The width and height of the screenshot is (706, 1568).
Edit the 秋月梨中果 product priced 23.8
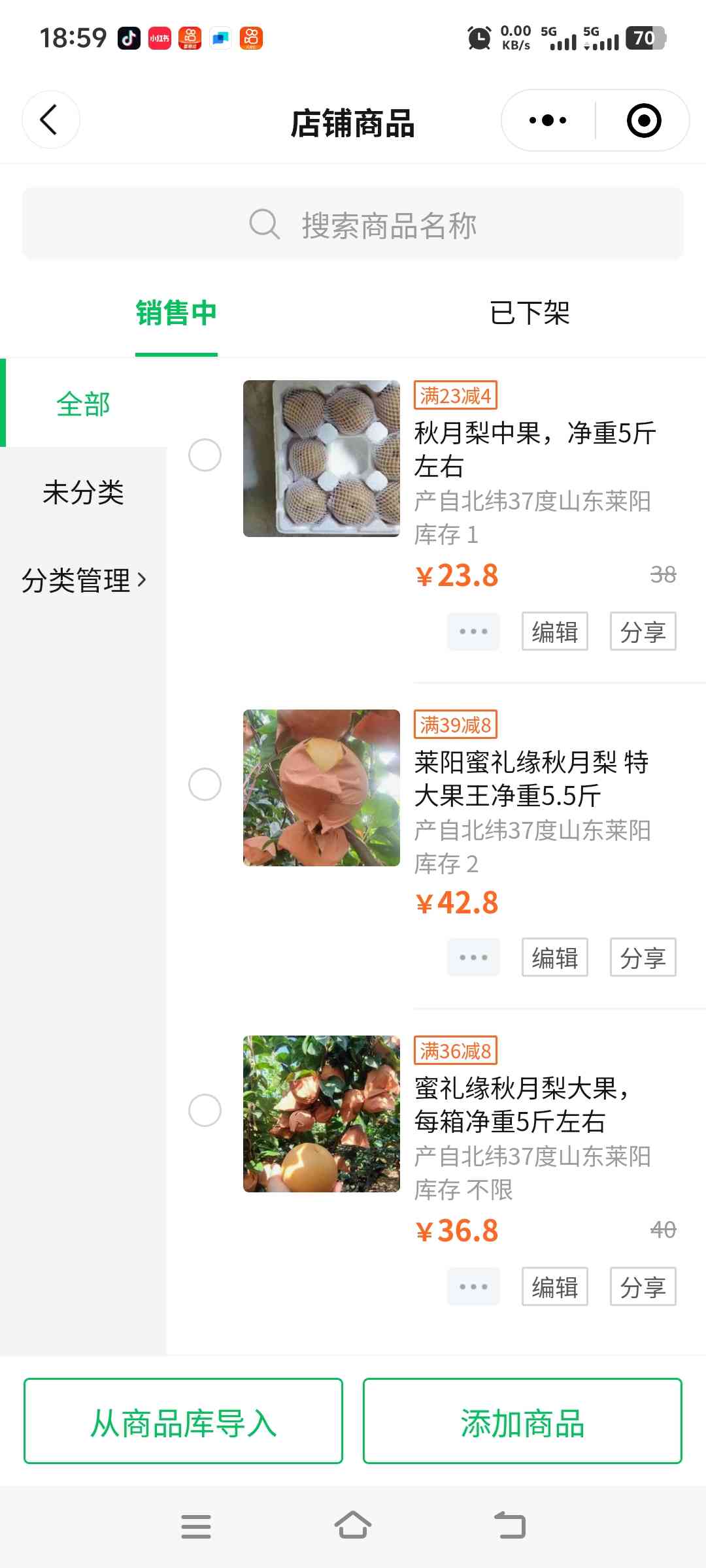(554, 632)
